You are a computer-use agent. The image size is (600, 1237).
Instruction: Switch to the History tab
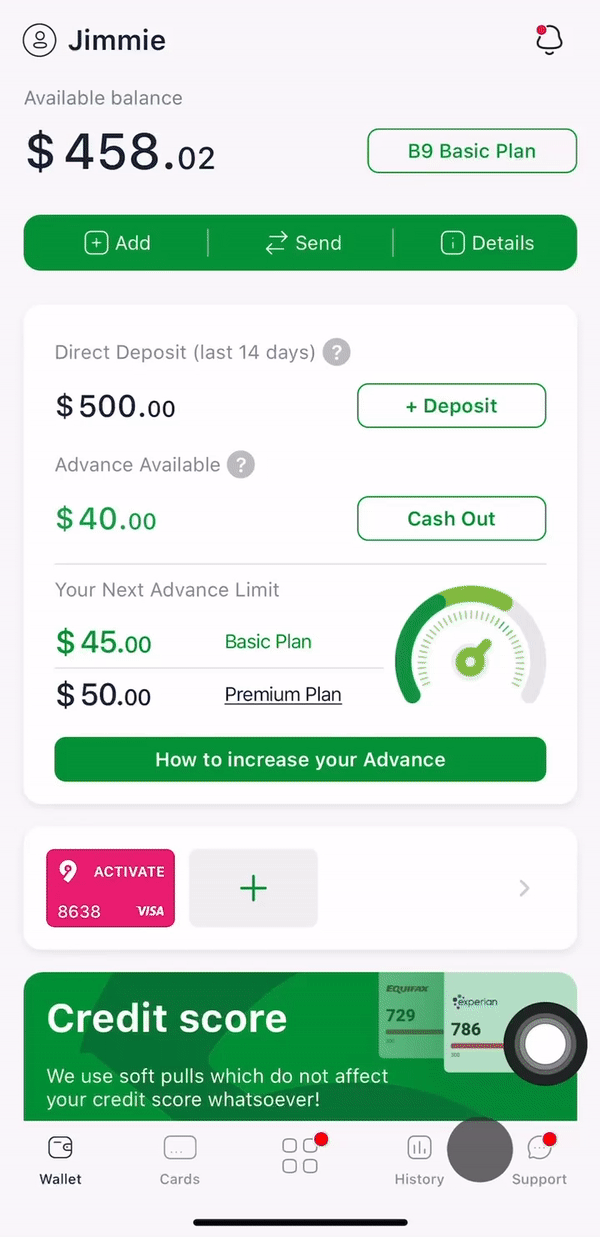click(x=419, y=1160)
